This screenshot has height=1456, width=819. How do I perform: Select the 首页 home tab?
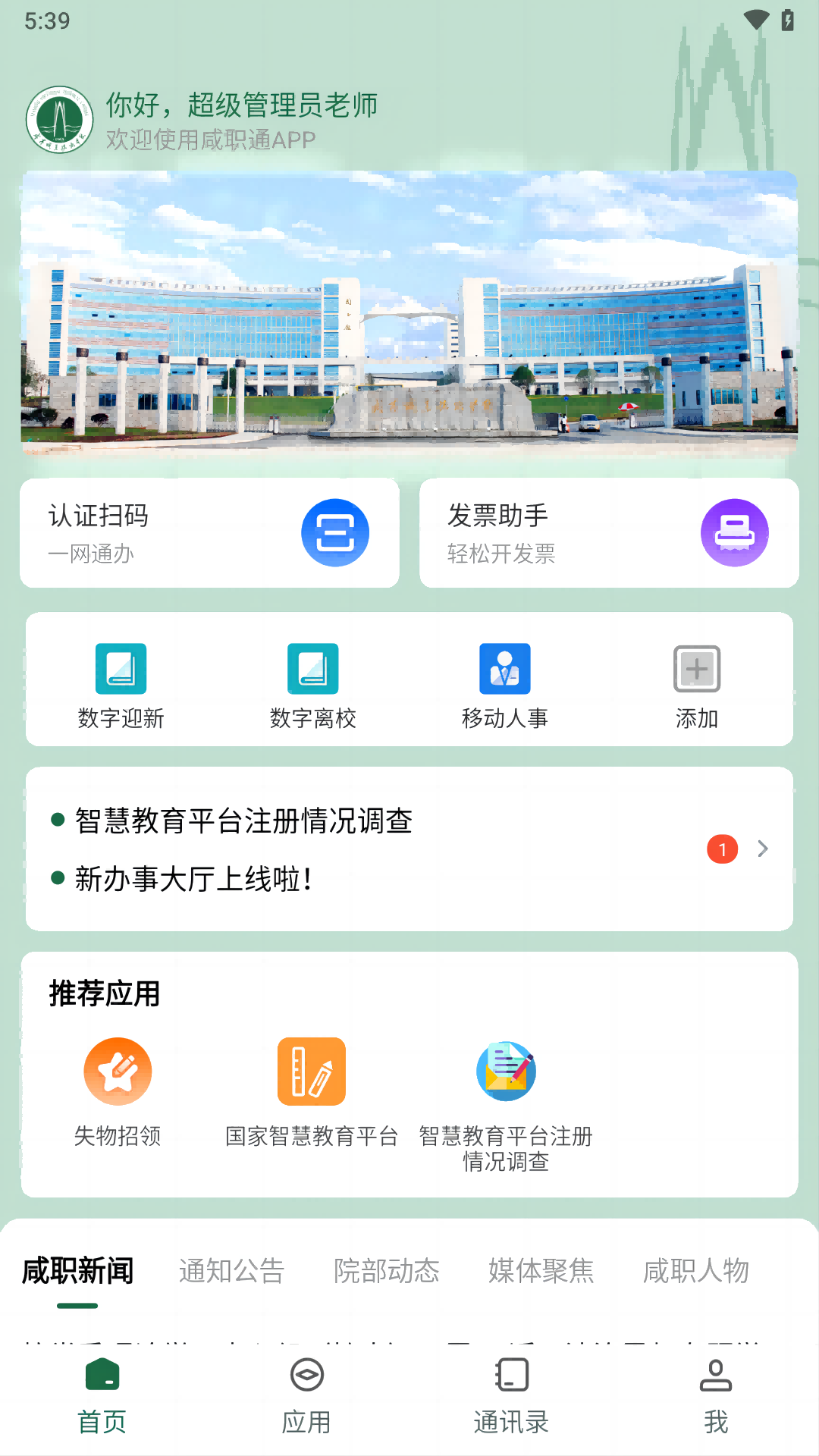102,1399
